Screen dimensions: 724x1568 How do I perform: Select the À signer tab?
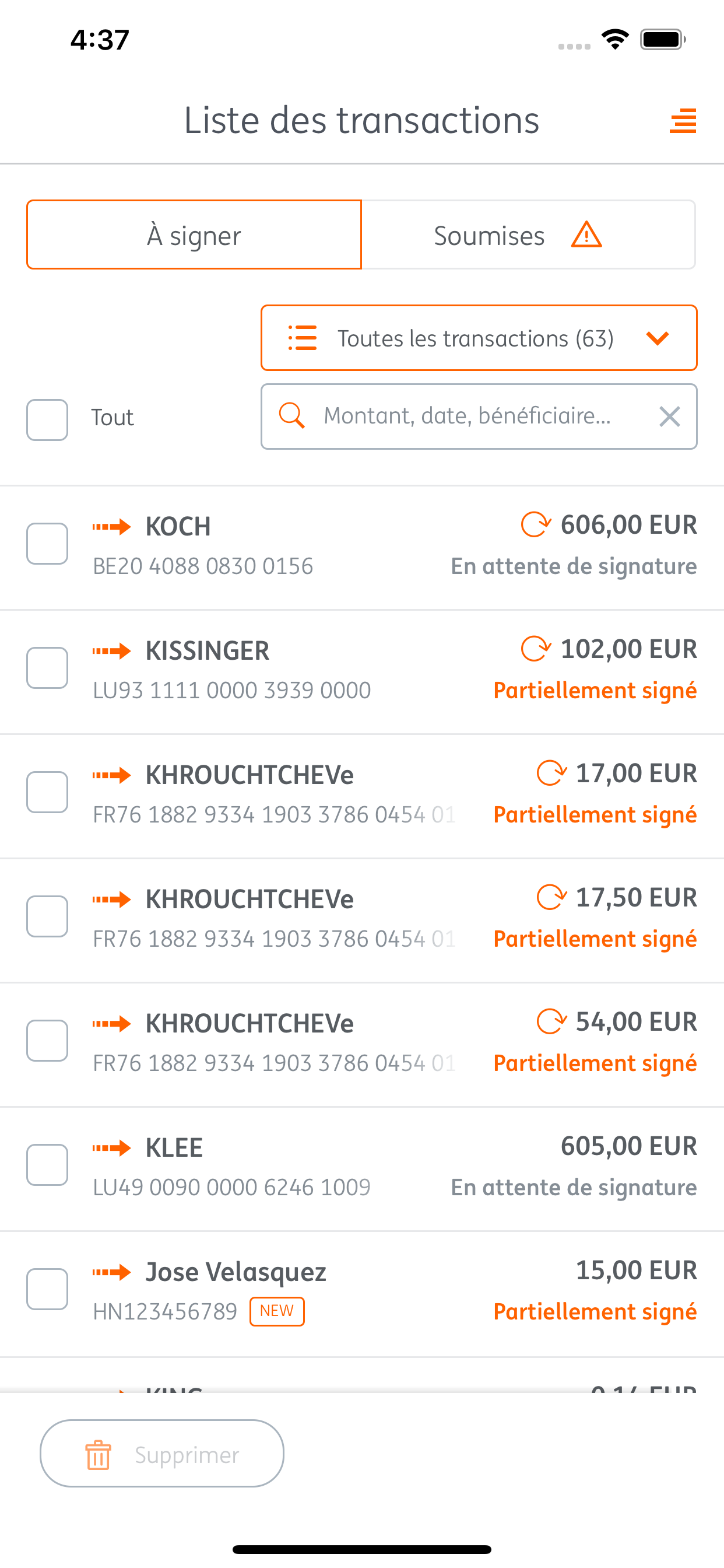[194, 235]
